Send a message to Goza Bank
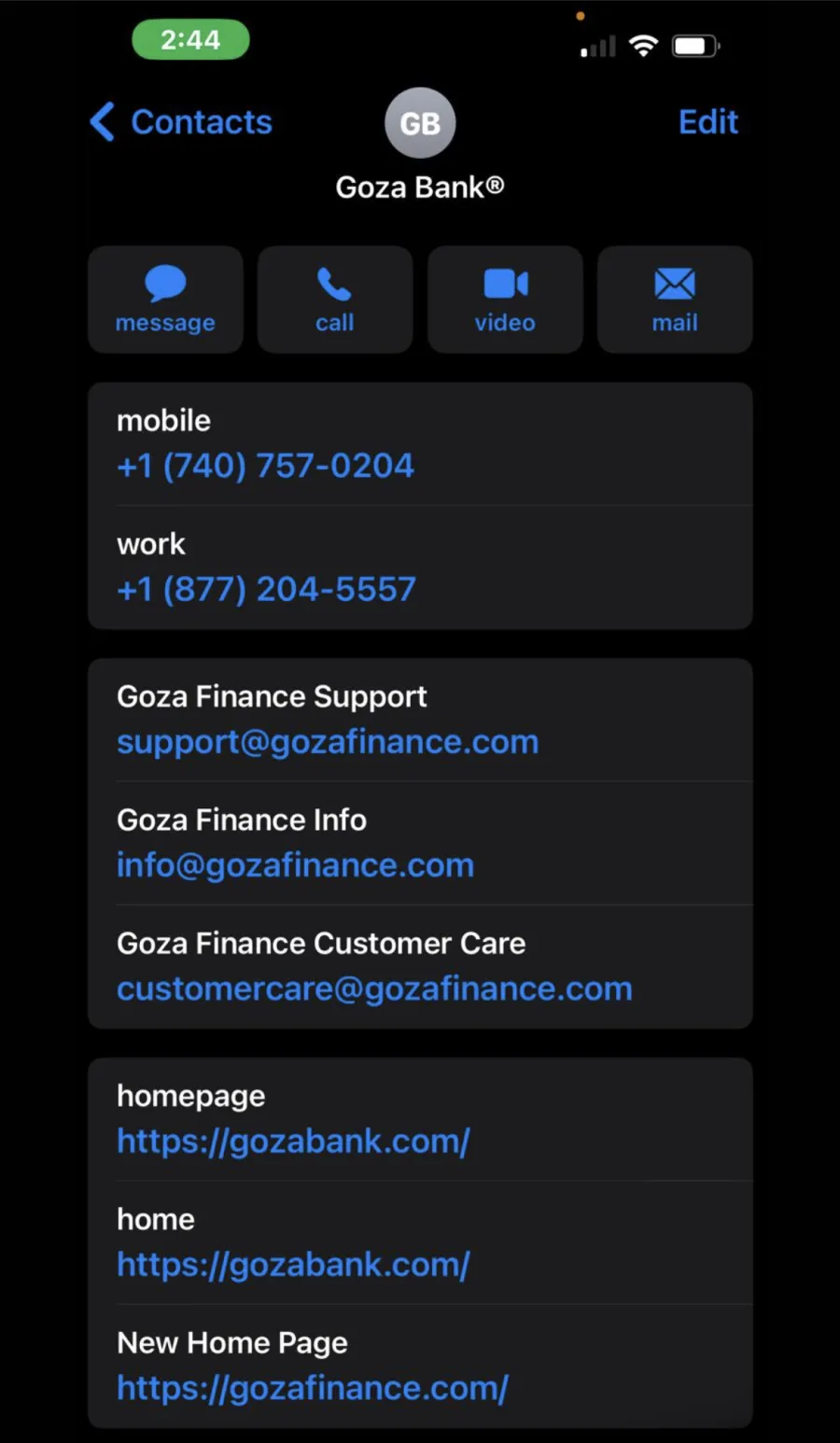Screen dimensions: 840x1443 pos(165,300)
